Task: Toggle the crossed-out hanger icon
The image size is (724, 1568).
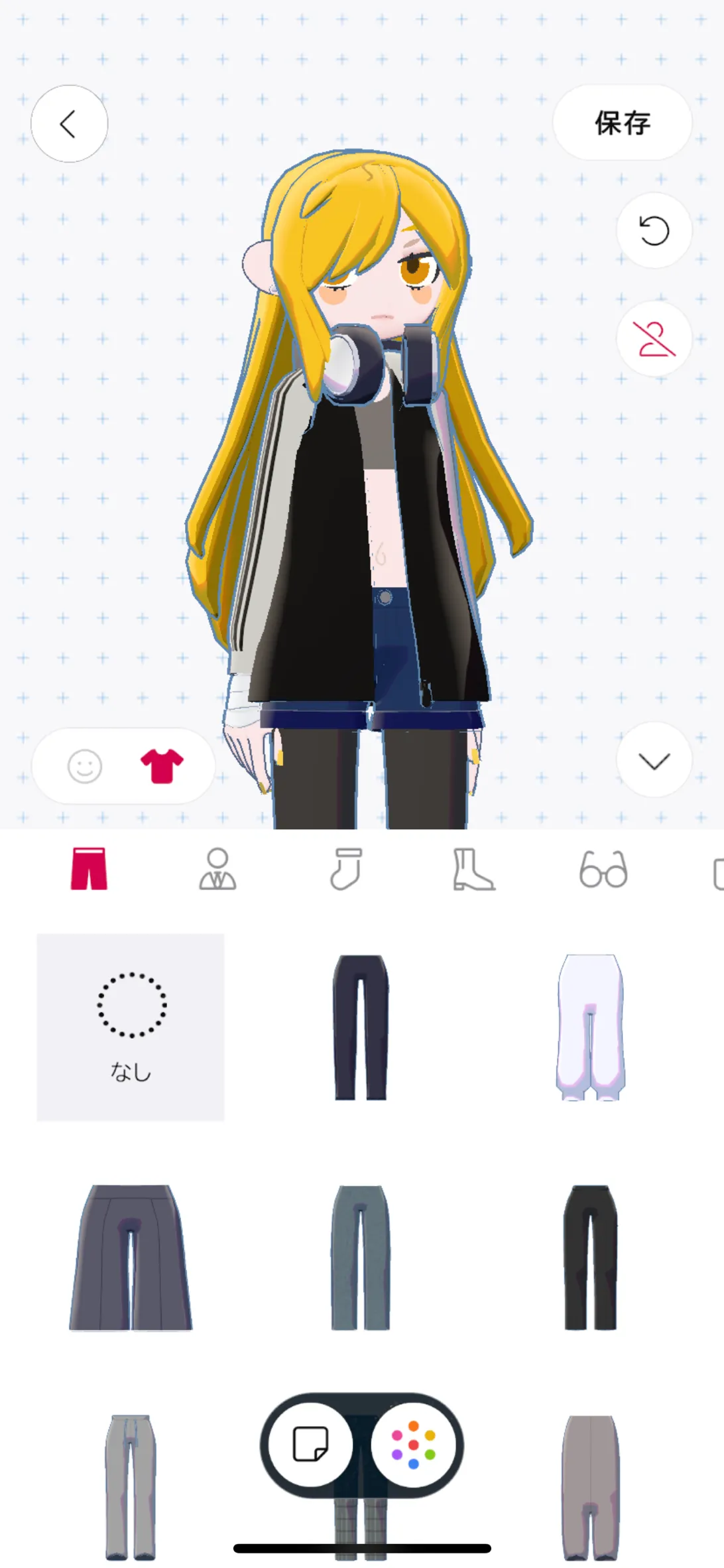Action: click(654, 339)
